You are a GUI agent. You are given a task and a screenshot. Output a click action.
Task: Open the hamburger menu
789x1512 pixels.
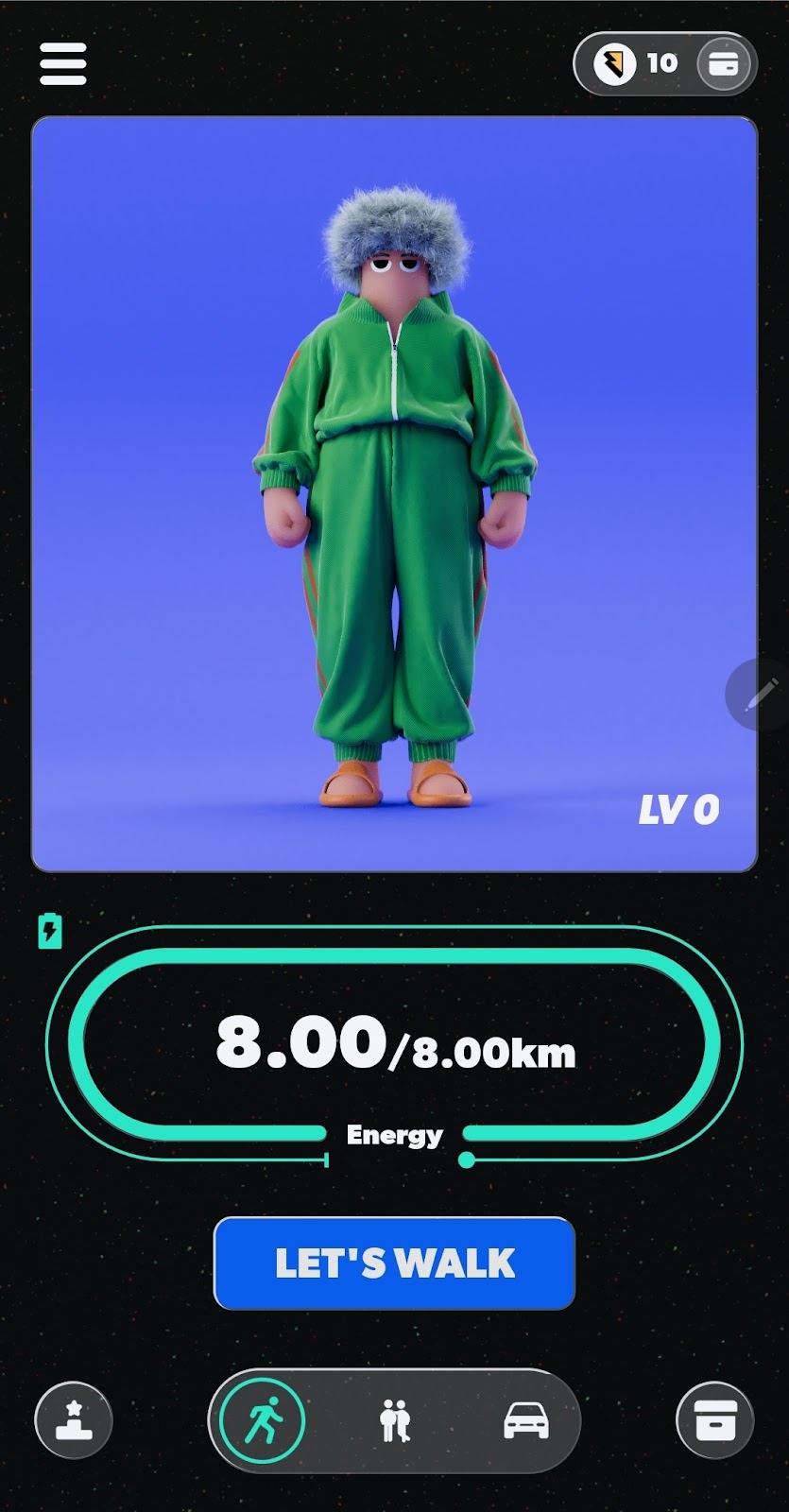click(x=62, y=63)
